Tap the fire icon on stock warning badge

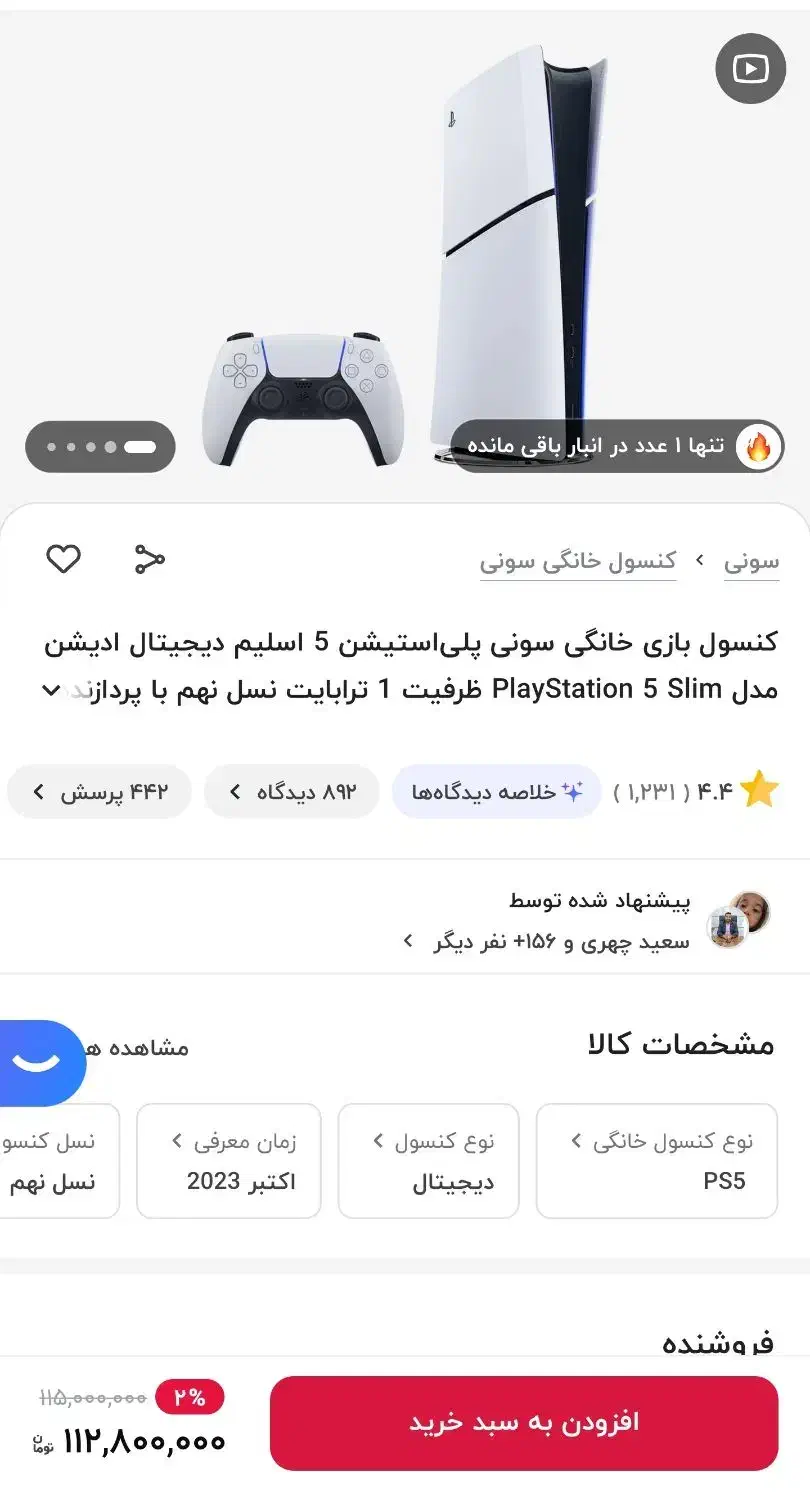pyautogui.click(x=759, y=447)
